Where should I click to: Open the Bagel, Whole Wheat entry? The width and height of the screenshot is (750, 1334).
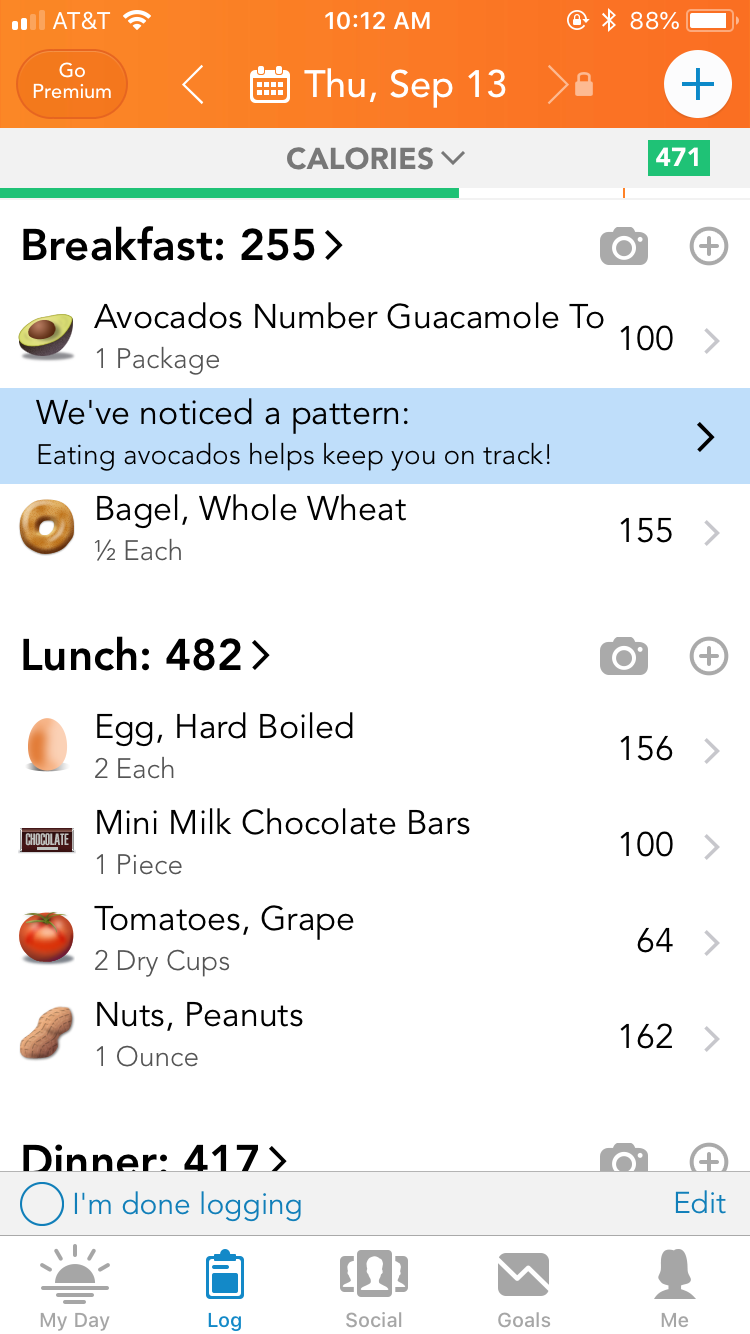(x=375, y=531)
